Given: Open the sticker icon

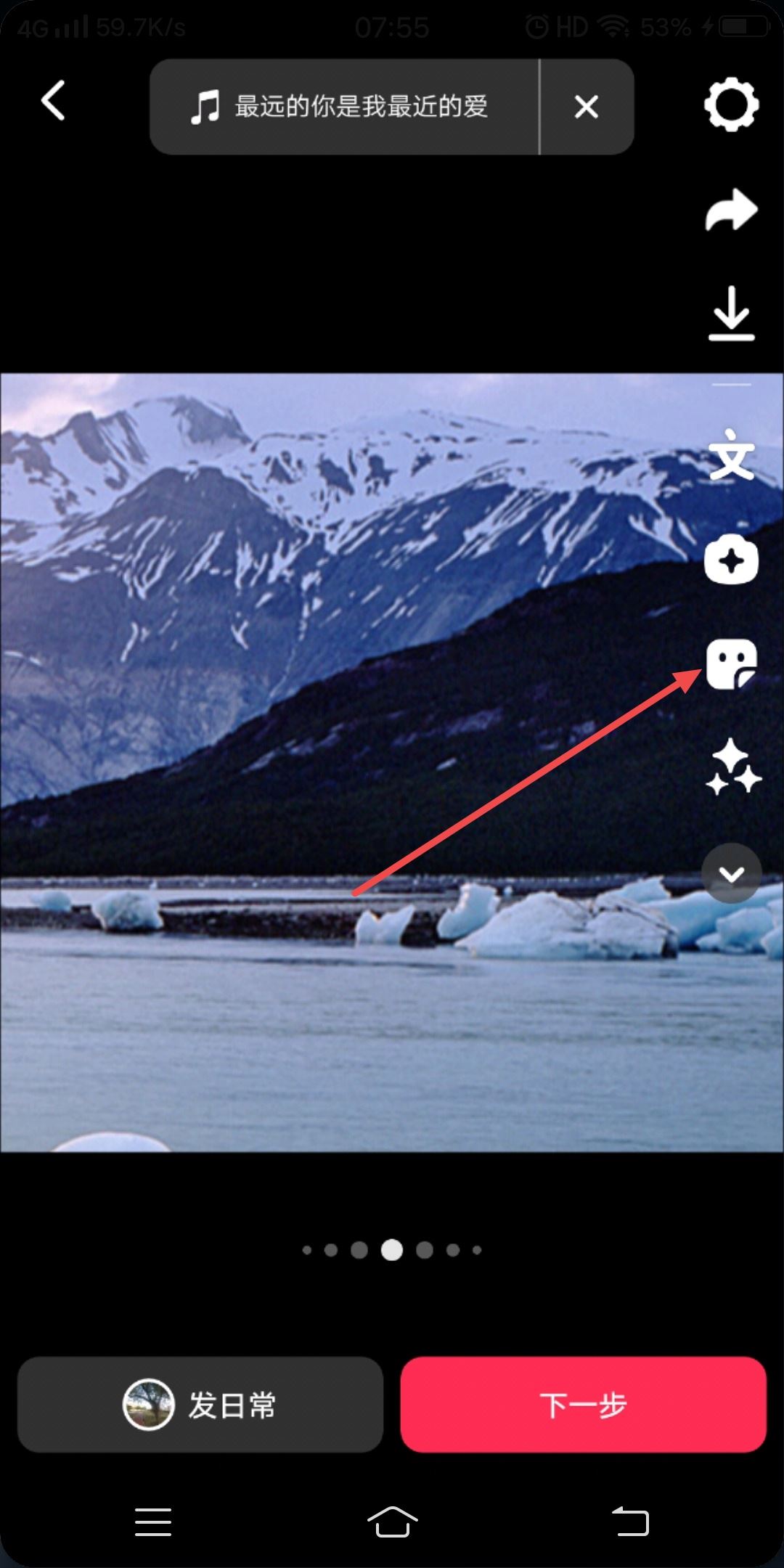Looking at the screenshot, I should coord(731,664).
